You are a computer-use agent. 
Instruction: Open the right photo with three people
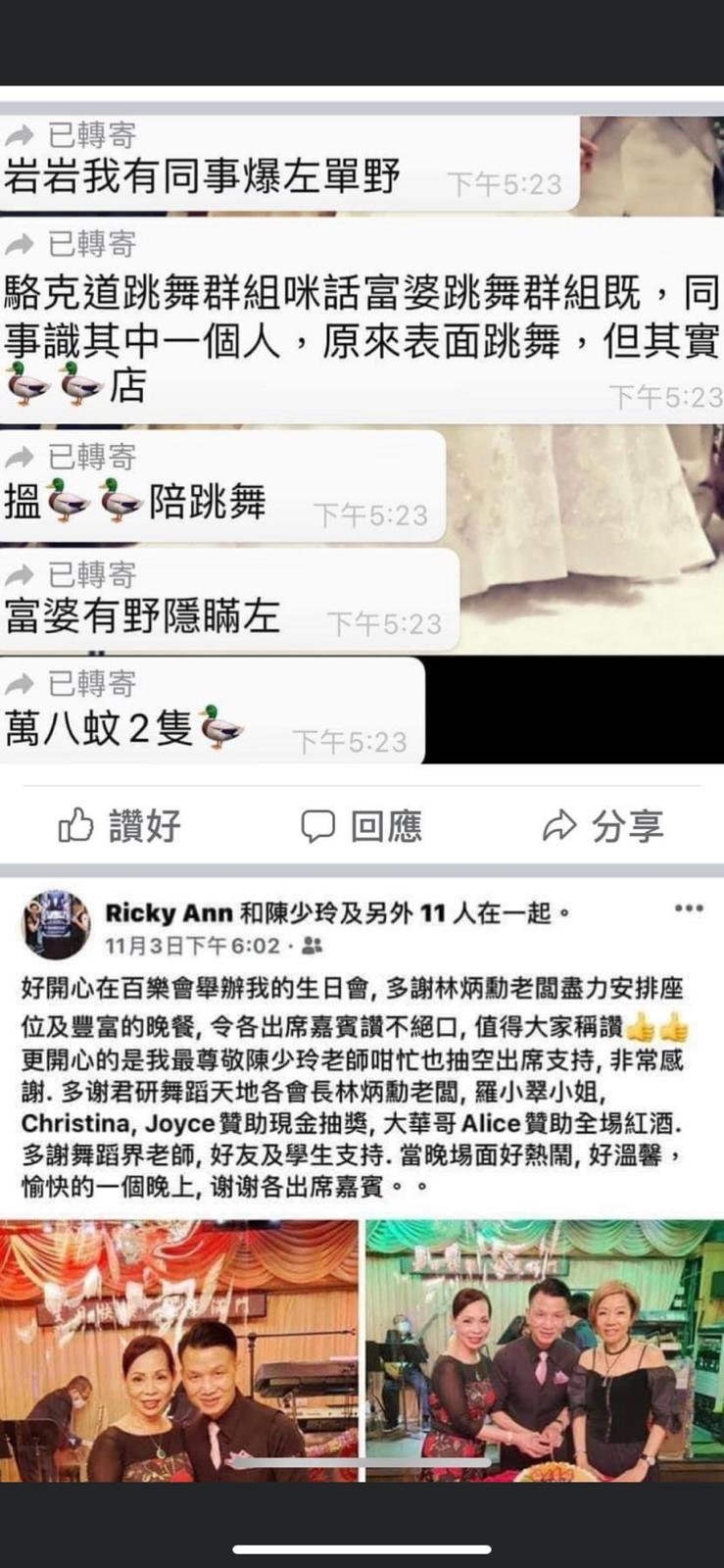(x=545, y=1349)
